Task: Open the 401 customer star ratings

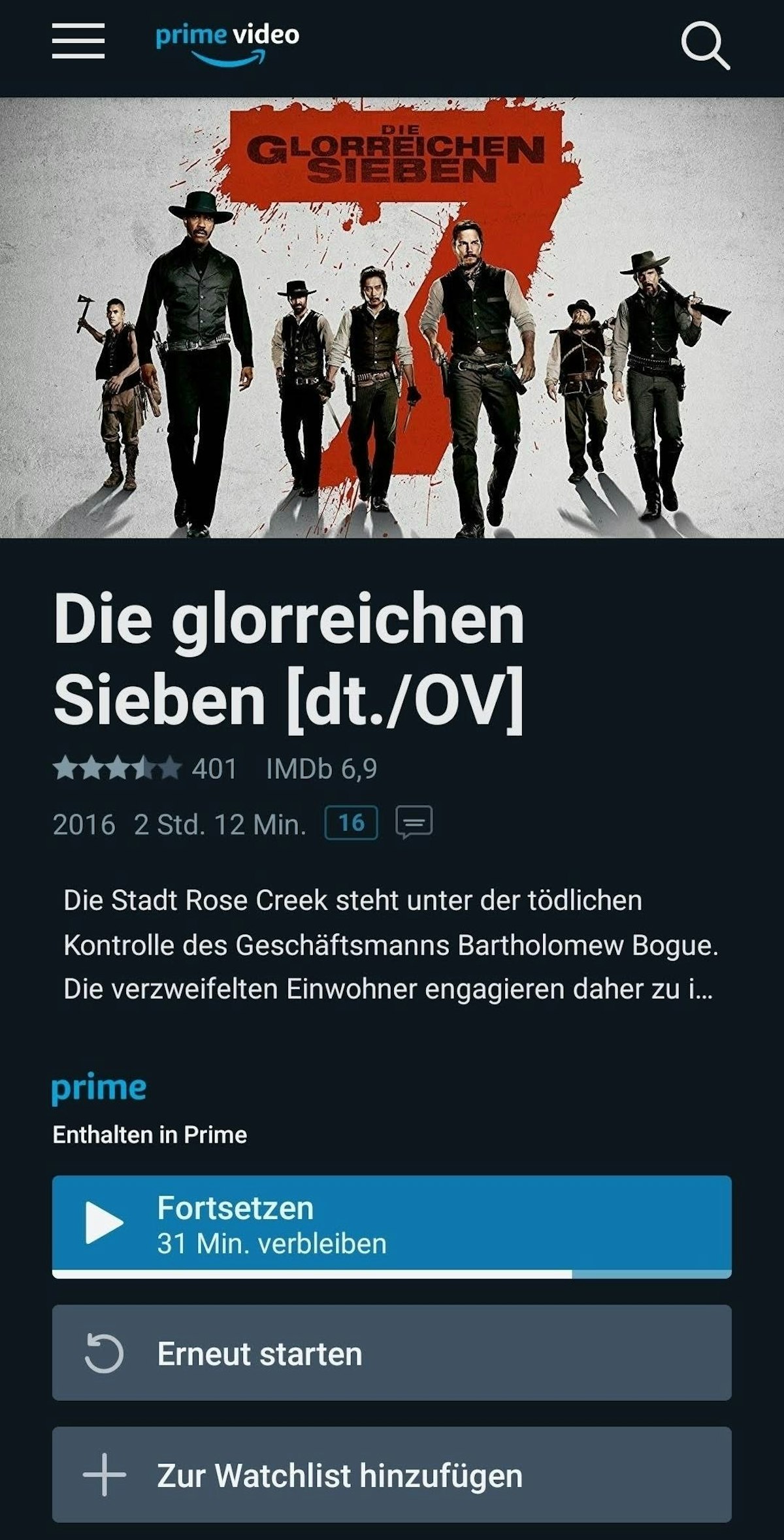Action: coord(144,768)
